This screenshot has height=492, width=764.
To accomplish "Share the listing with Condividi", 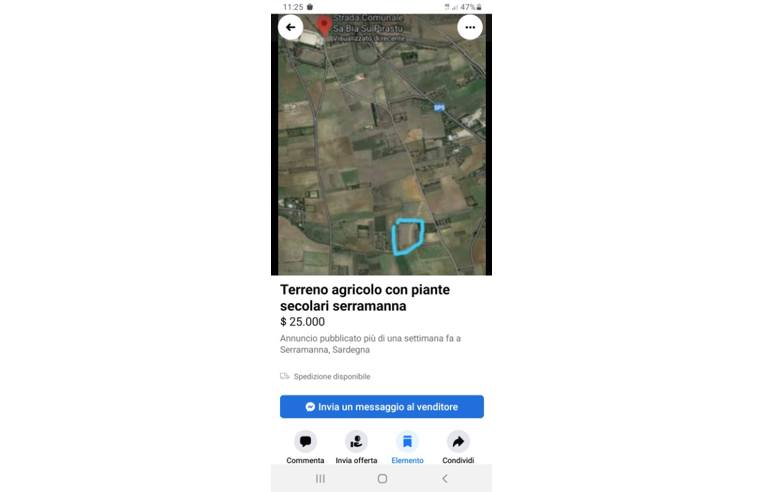I will pos(458,442).
